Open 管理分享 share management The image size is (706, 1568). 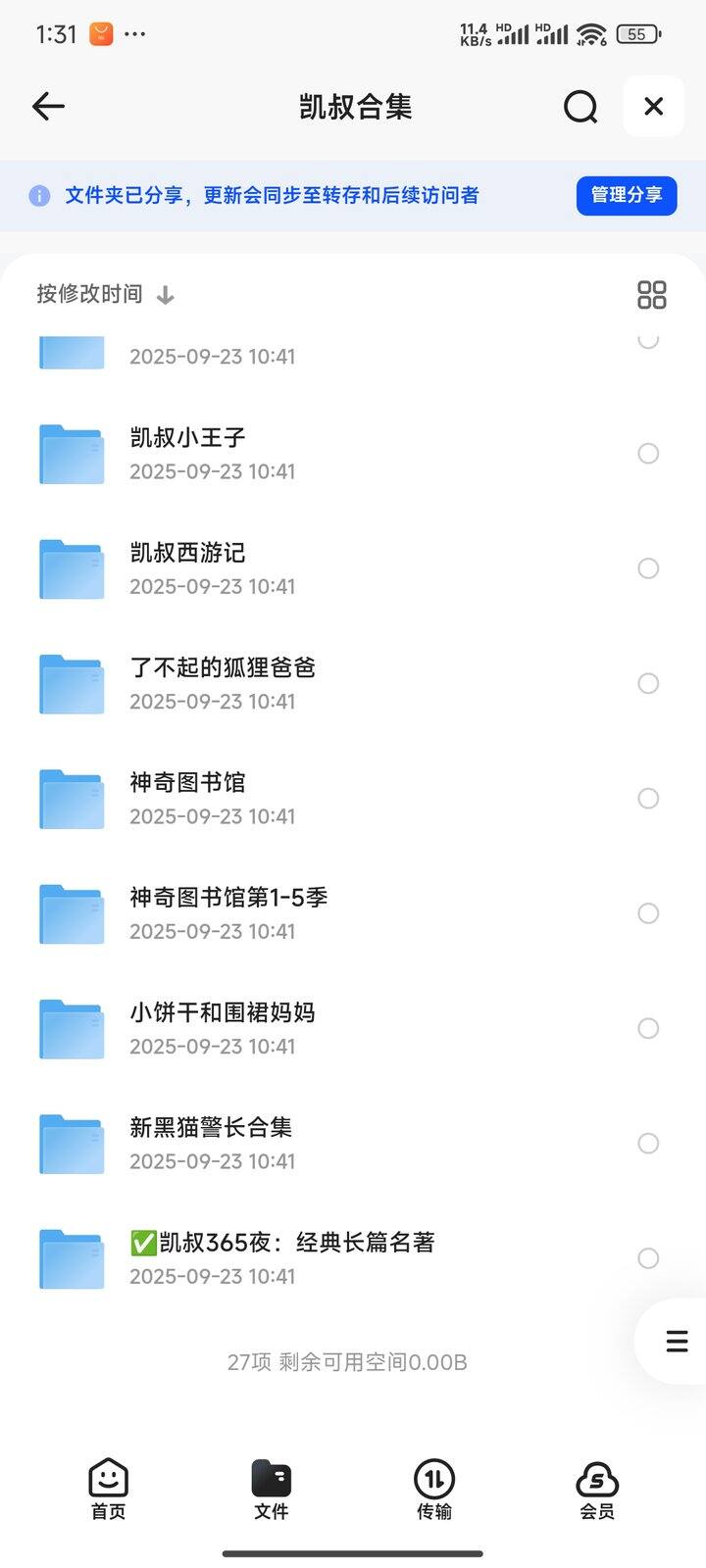(x=626, y=195)
